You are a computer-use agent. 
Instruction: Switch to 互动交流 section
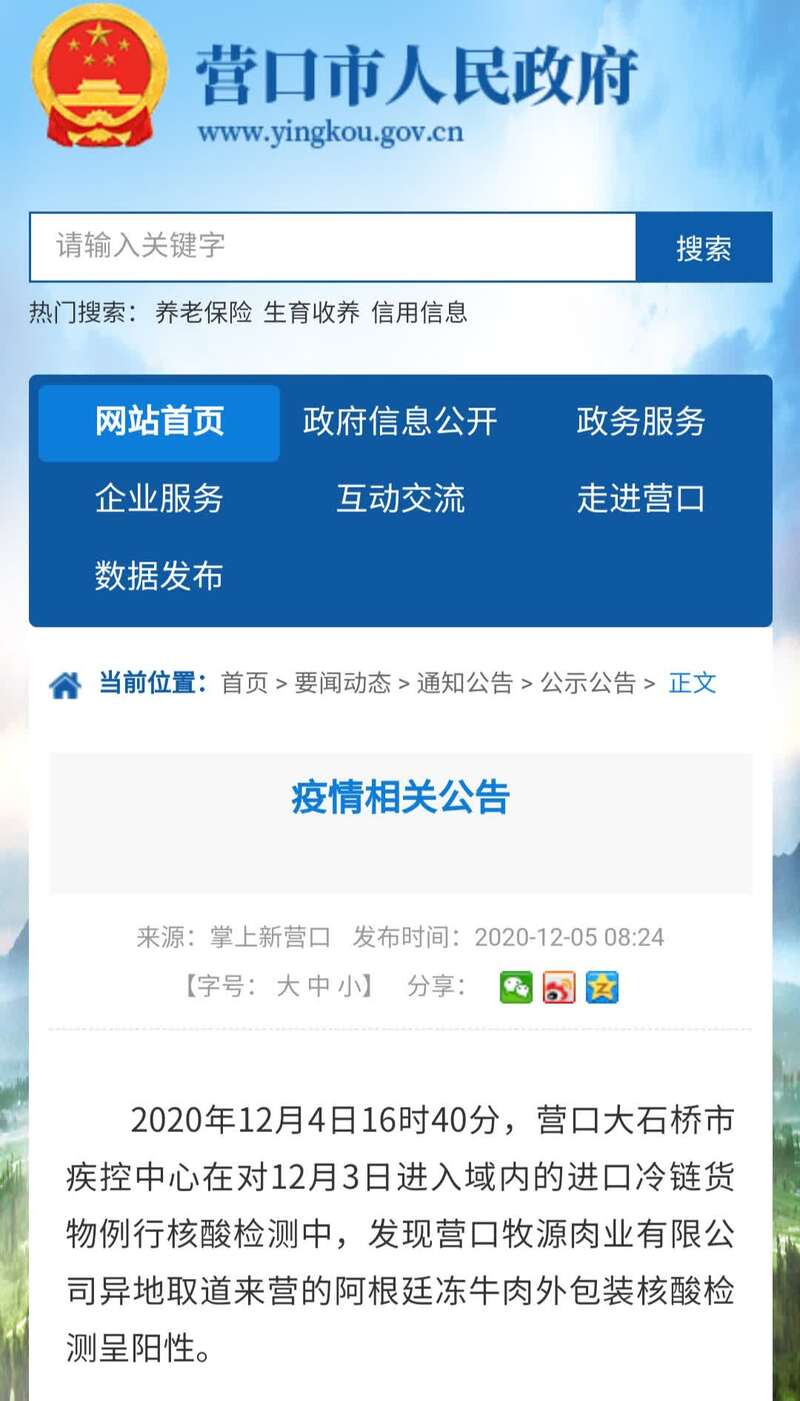click(400, 498)
